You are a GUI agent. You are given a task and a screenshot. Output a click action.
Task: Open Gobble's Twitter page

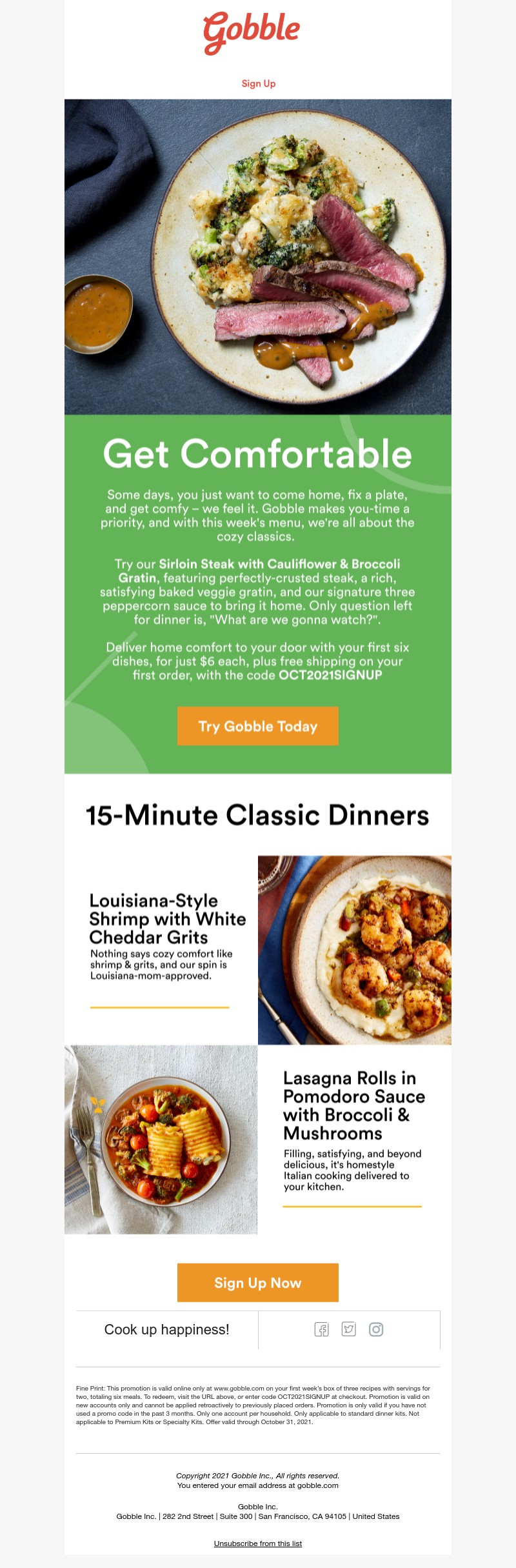pyautogui.click(x=348, y=1329)
